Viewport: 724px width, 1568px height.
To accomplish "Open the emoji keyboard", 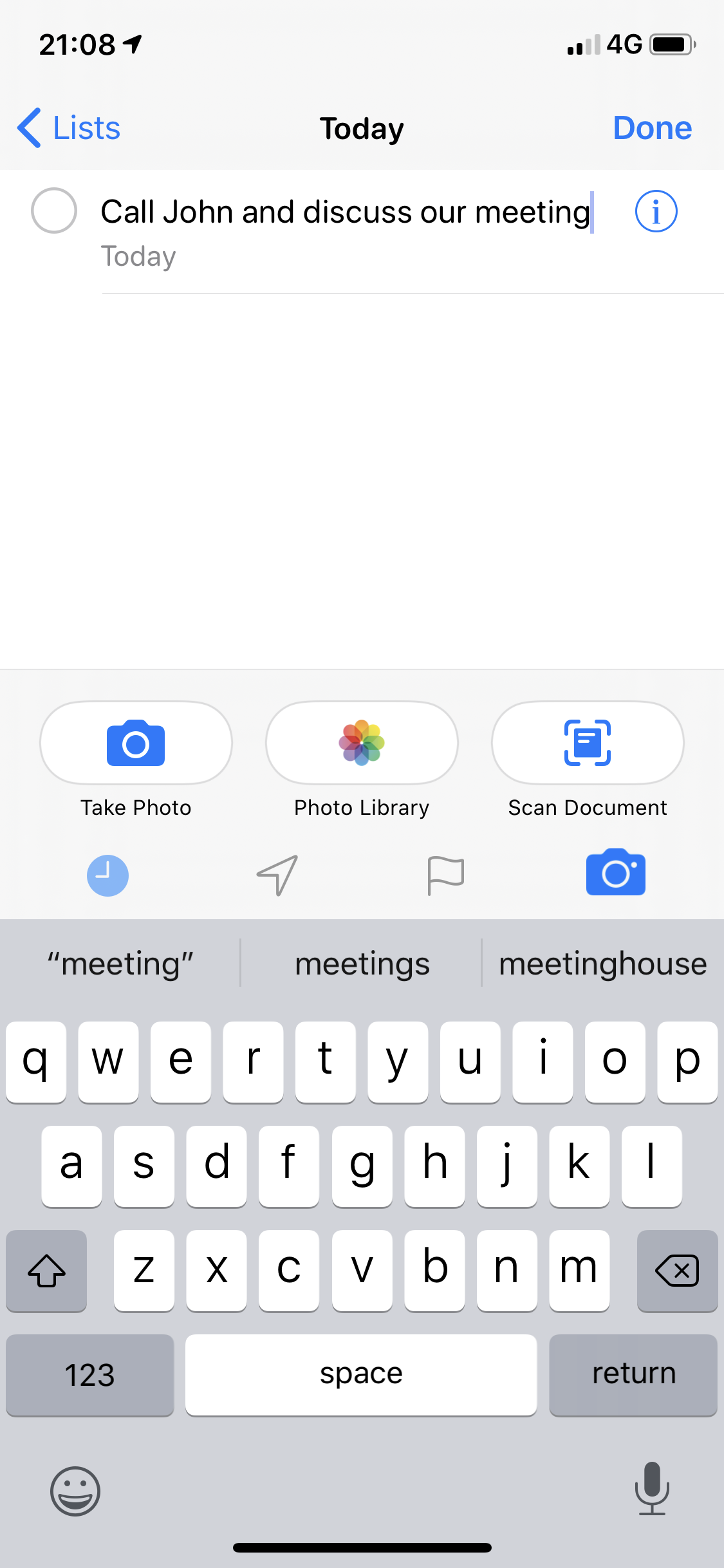I will 75,1491.
